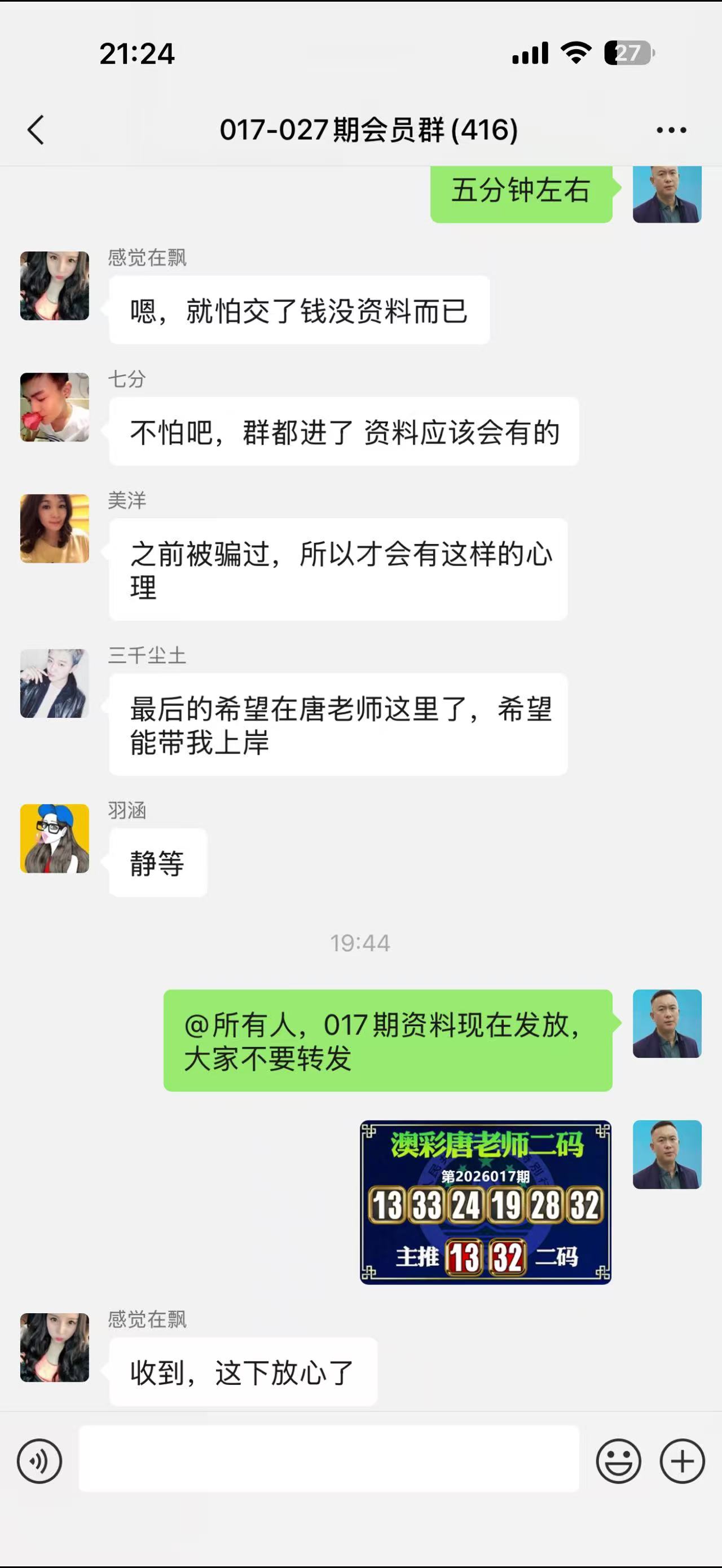Open 七分's profile avatar
Screen dimensions: 722x1568
click(55, 407)
